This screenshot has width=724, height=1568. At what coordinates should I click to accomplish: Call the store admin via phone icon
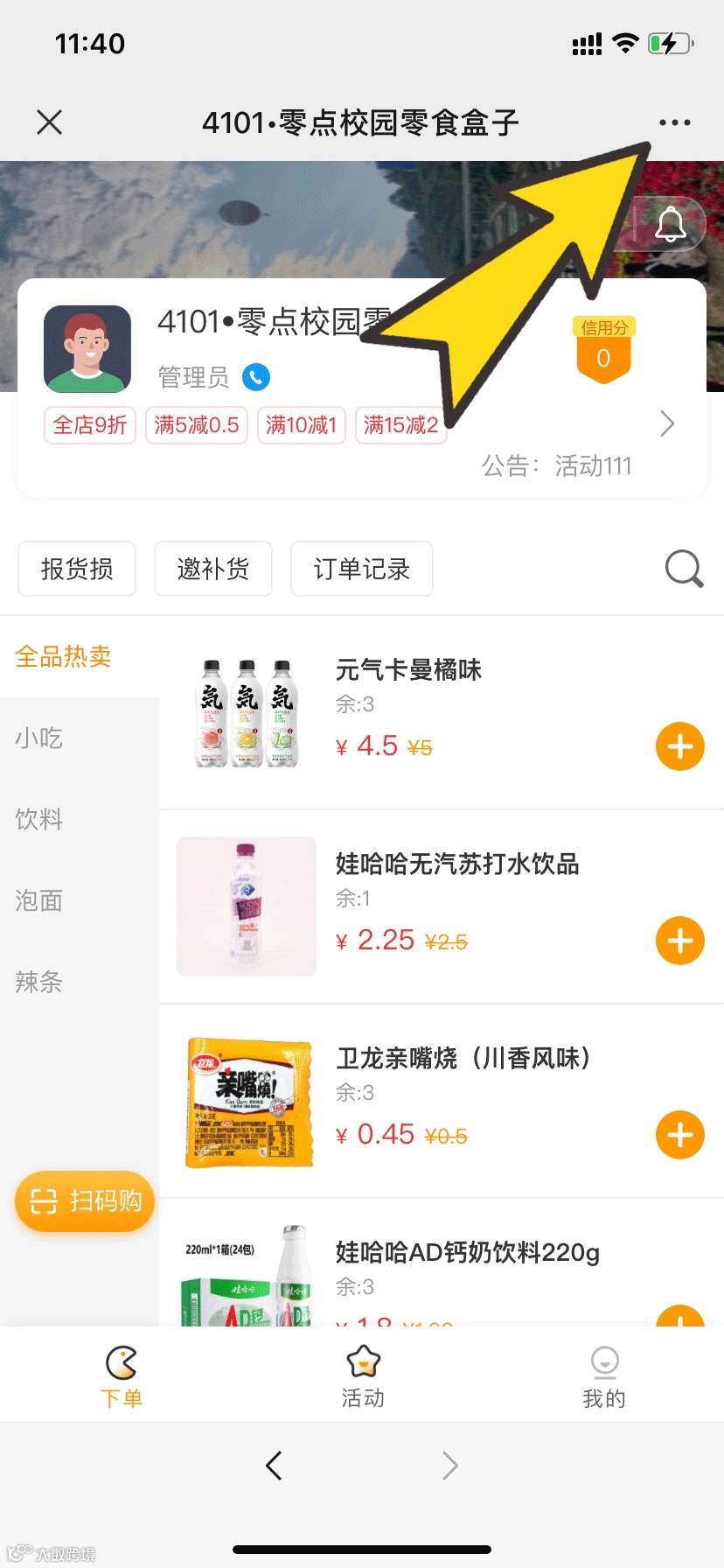click(256, 377)
